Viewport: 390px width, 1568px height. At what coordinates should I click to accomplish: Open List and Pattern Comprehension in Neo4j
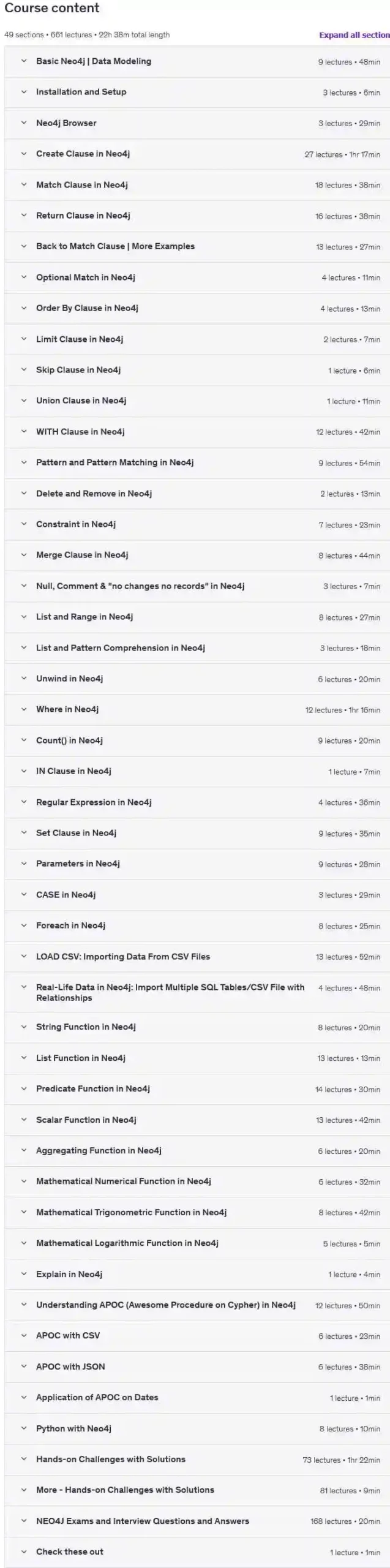120,648
